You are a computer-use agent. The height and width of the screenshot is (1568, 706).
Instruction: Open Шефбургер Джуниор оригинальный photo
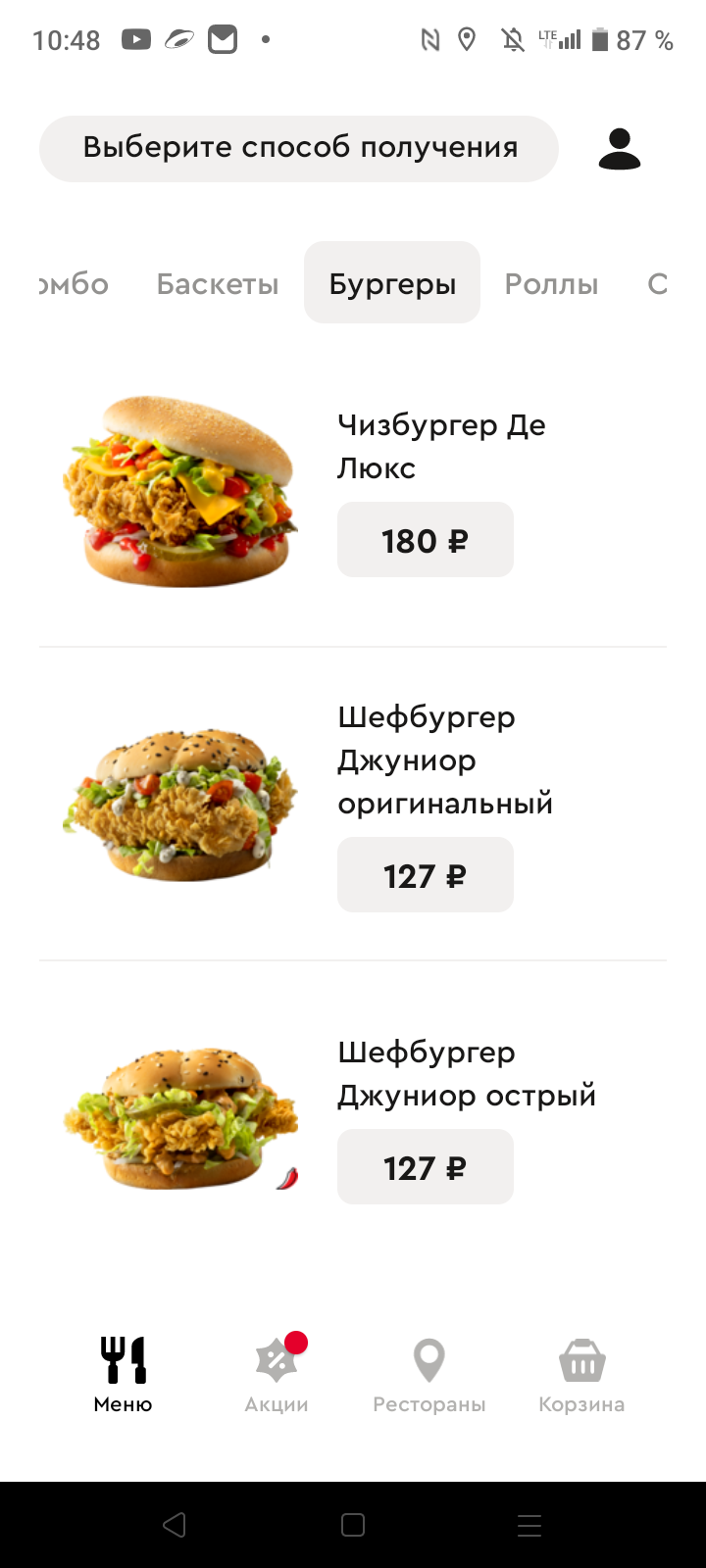[180, 804]
